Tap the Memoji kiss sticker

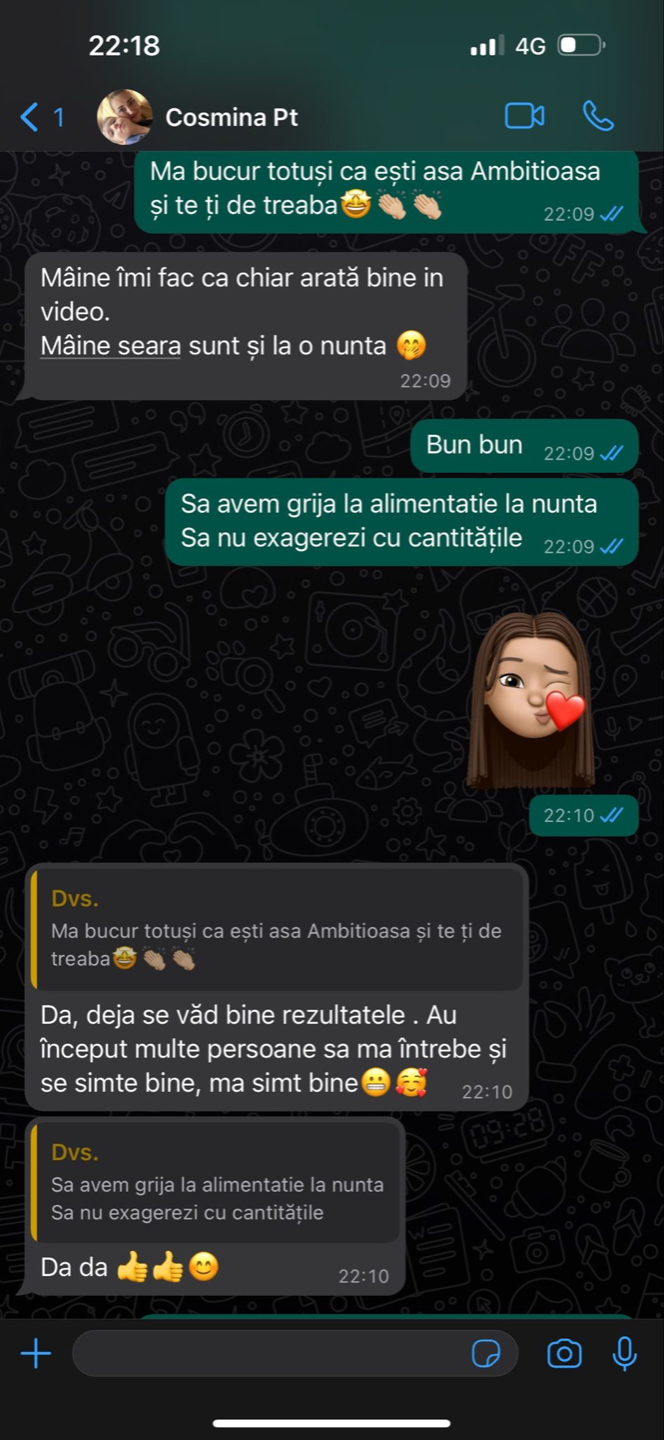(x=531, y=699)
